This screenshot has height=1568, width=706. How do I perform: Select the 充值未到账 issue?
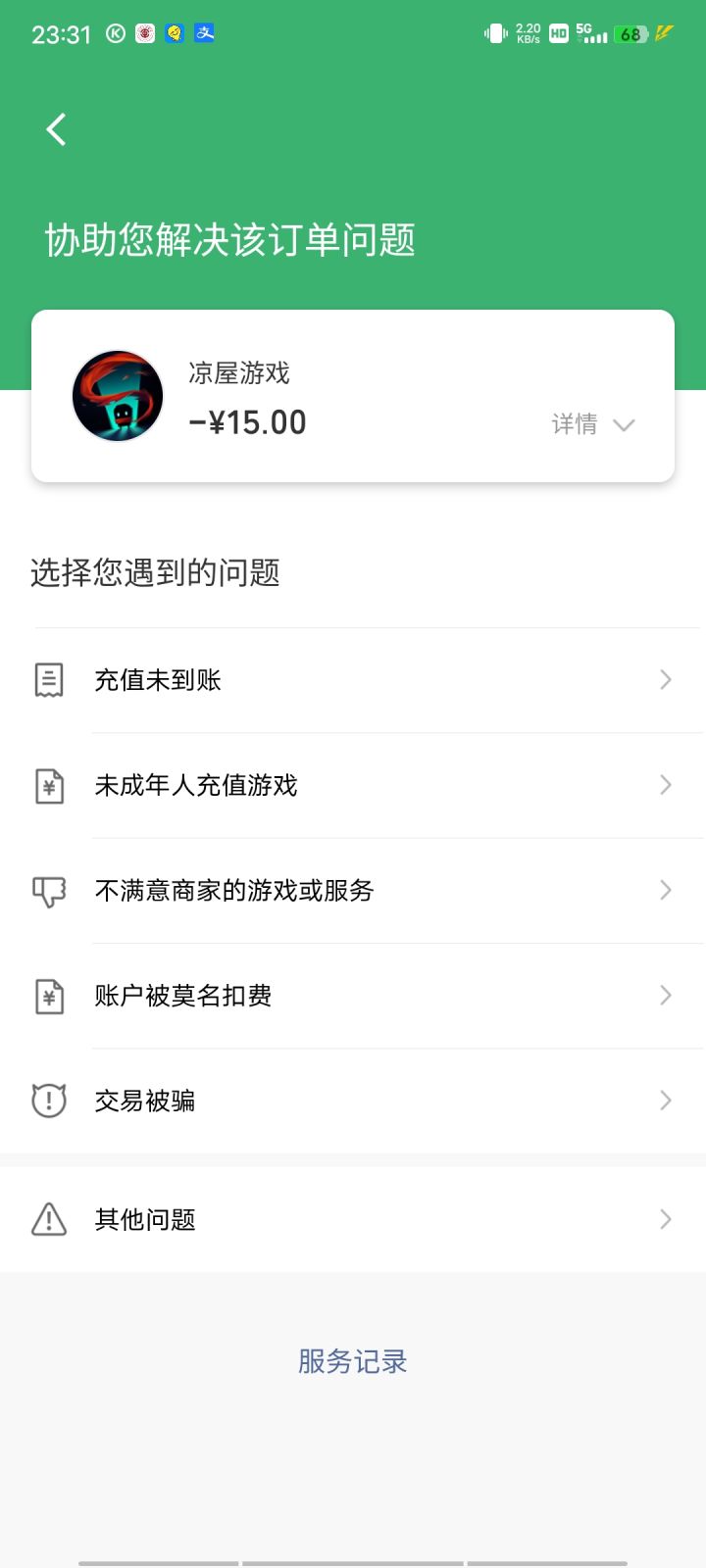[353, 680]
